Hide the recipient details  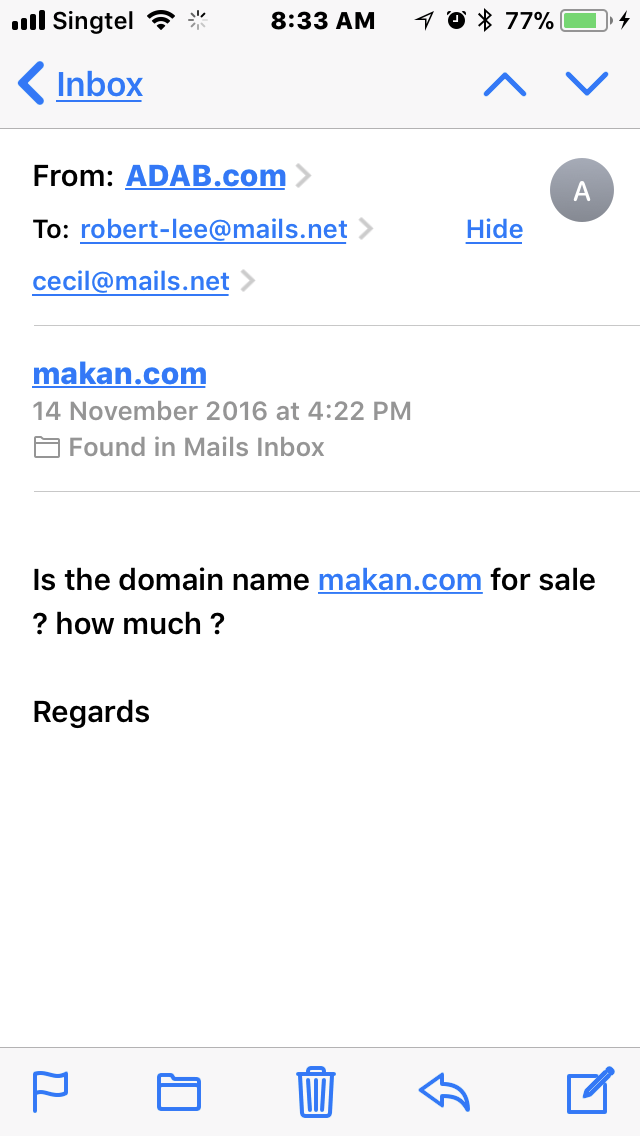click(494, 230)
